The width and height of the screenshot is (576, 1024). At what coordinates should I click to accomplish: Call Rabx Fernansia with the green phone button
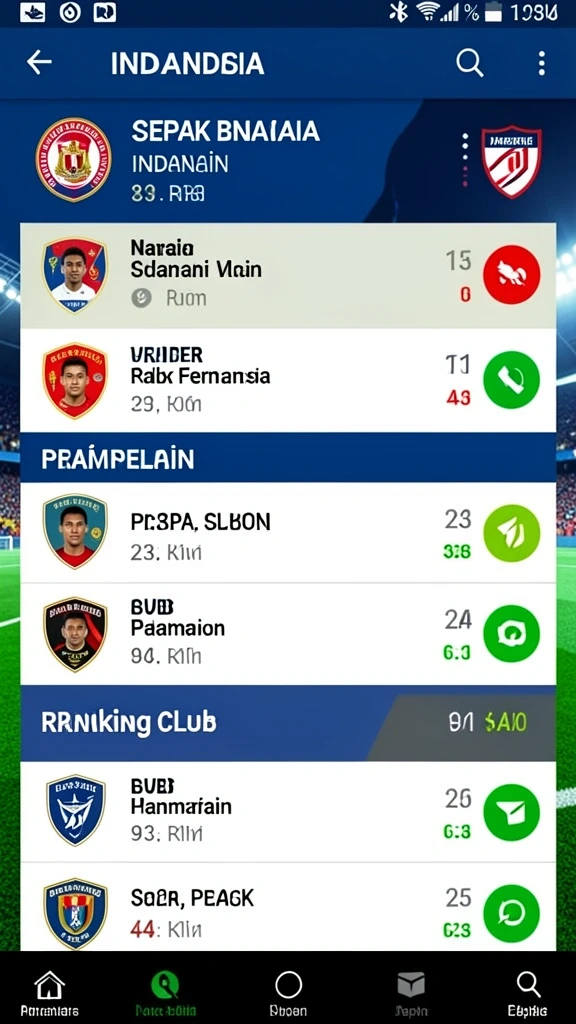[511, 379]
